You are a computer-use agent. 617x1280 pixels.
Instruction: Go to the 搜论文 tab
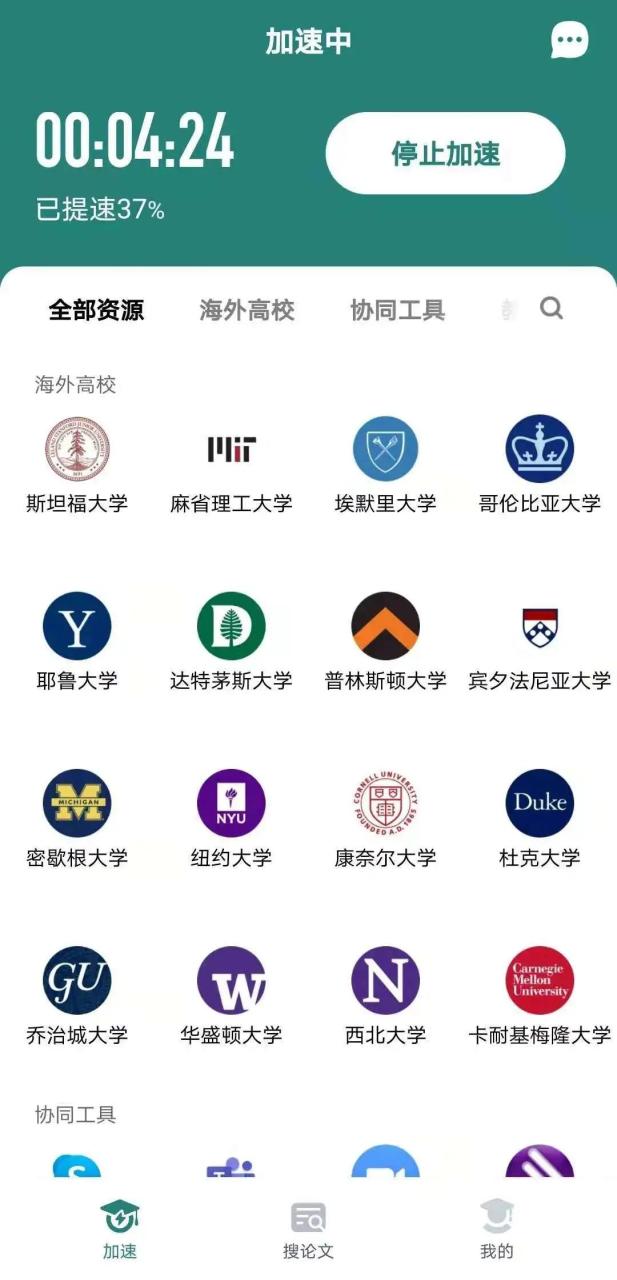click(308, 1229)
